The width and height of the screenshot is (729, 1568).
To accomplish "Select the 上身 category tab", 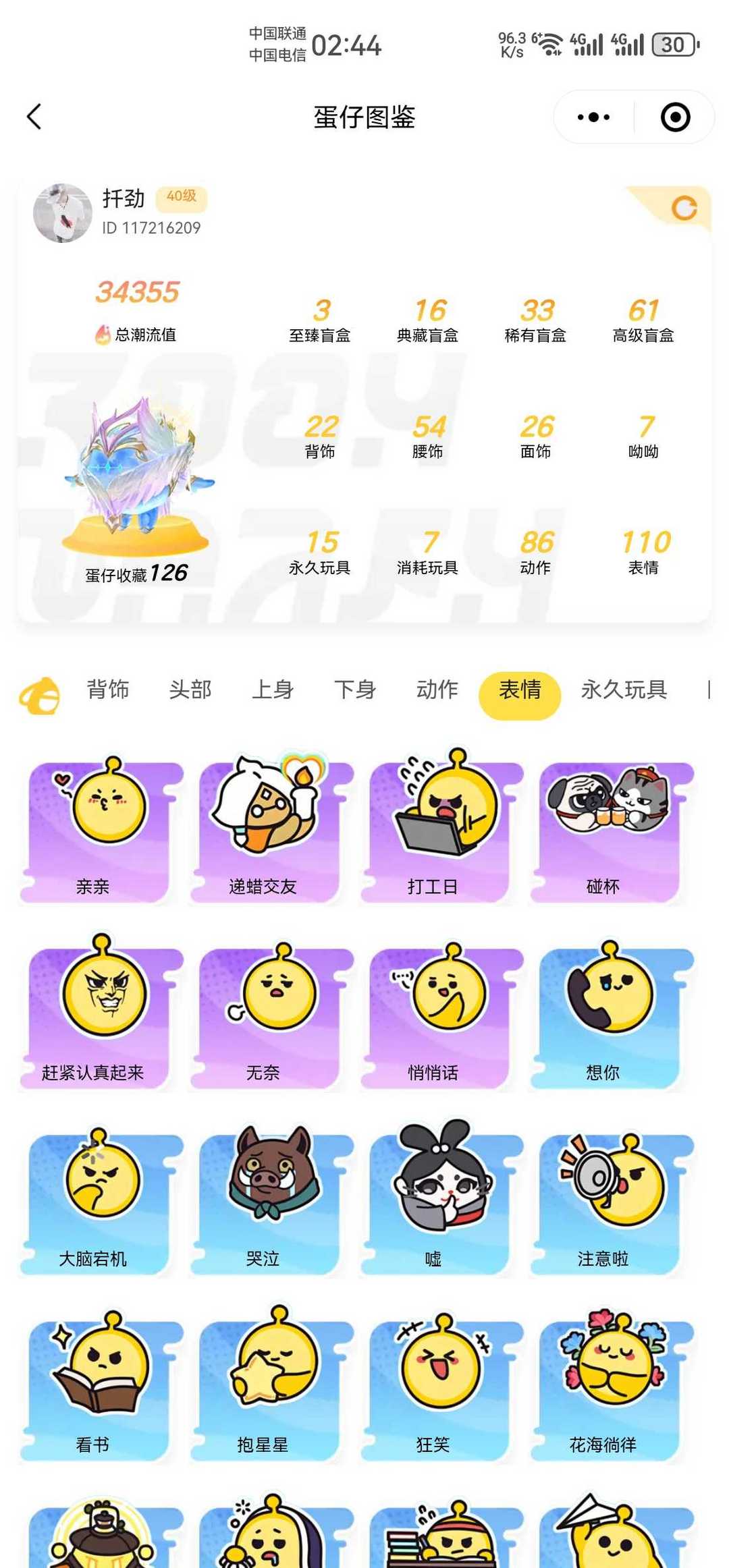I will coord(273,690).
